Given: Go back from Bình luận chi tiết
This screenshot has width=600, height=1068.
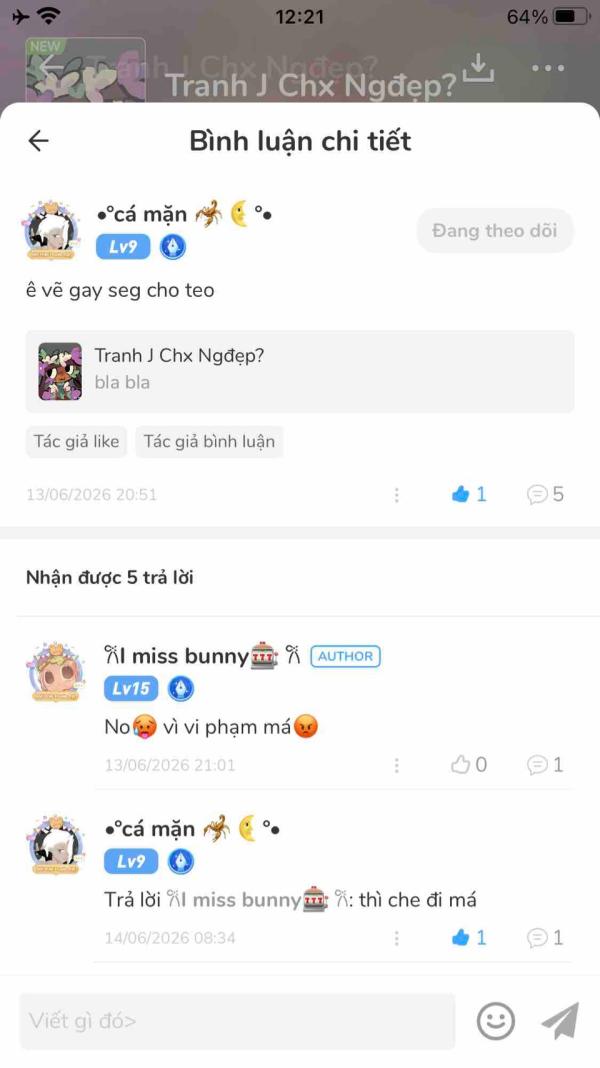Looking at the screenshot, I should (38, 141).
